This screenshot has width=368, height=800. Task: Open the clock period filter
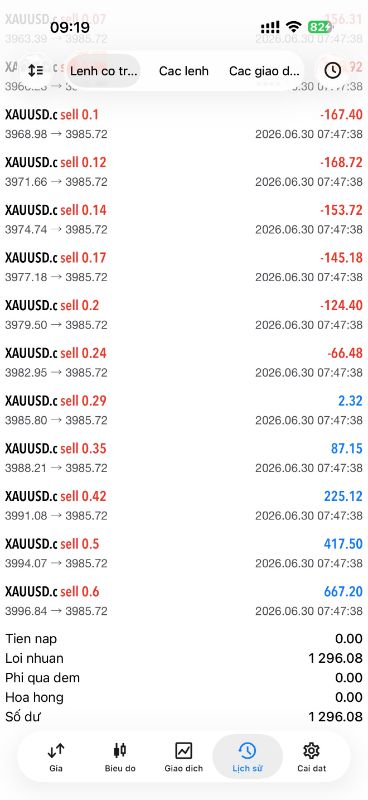tap(333, 71)
